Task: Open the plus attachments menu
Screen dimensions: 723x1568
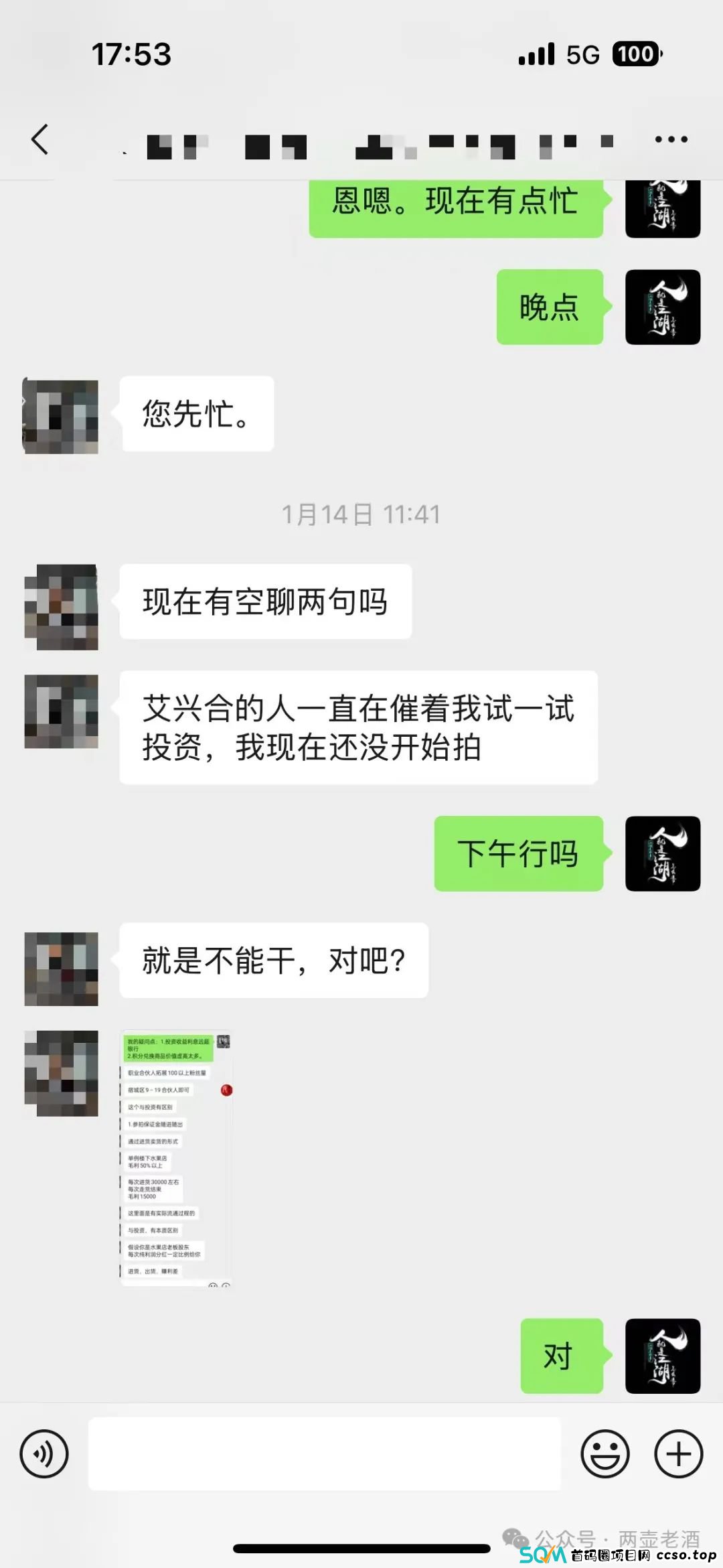Action: pos(678,1454)
